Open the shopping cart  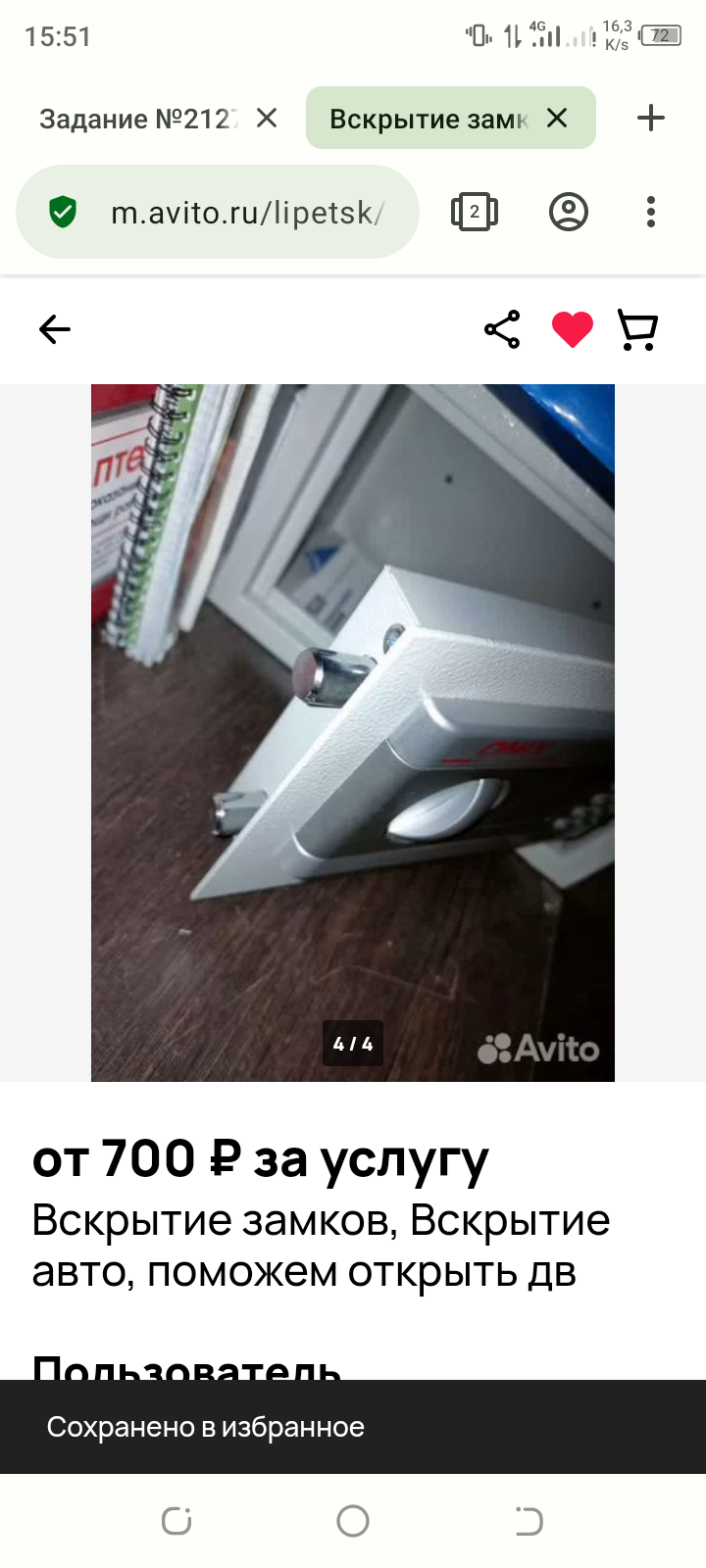point(637,329)
